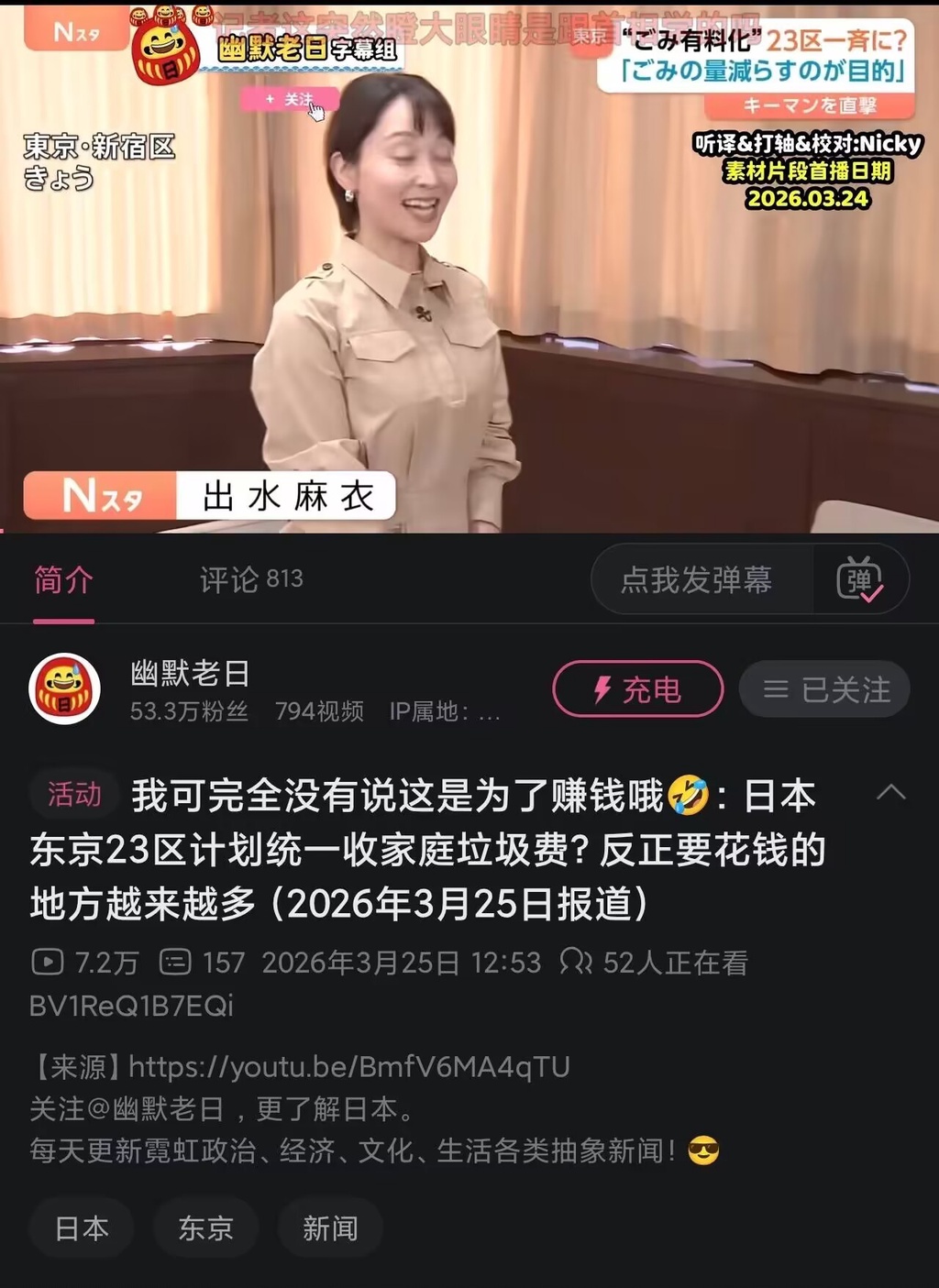Select the 日本 tag chip
The image size is (939, 1288).
(x=82, y=1228)
